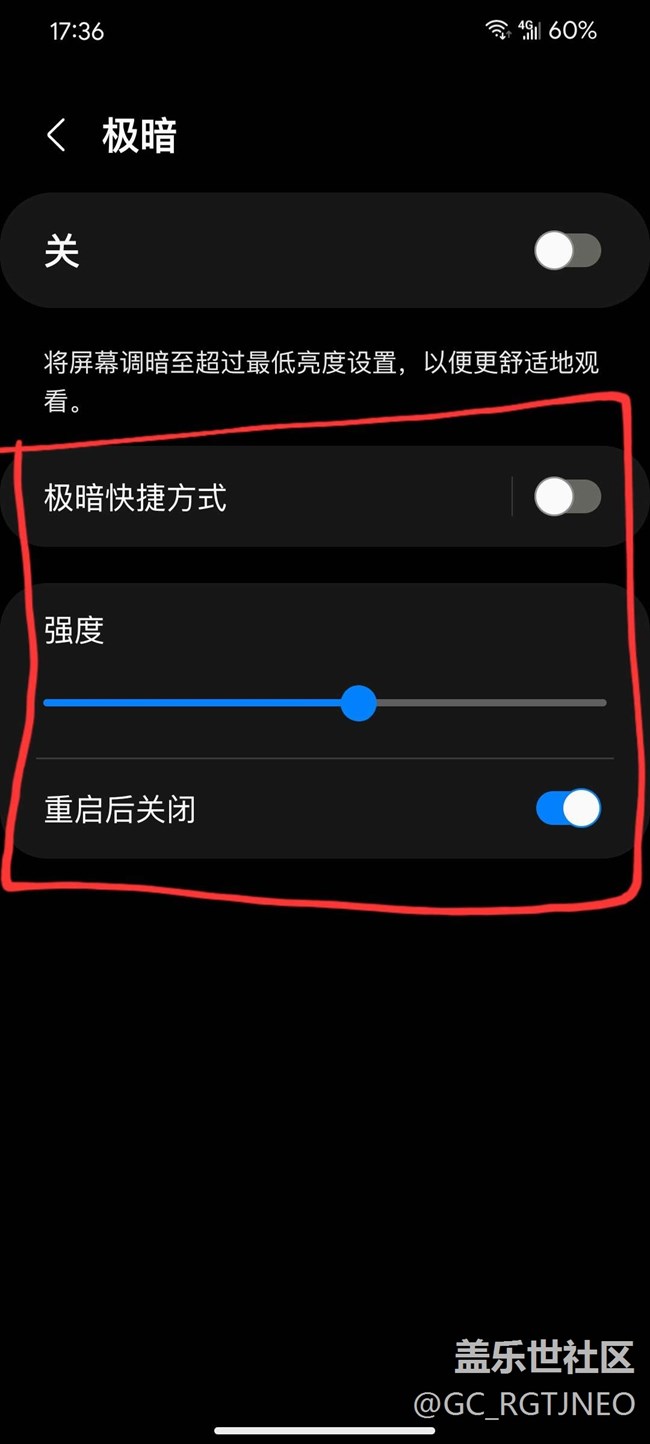Image resolution: width=650 pixels, height=1444 pixels.
Task: Tap the 强度 intensity slider
Action: [357, 703]
